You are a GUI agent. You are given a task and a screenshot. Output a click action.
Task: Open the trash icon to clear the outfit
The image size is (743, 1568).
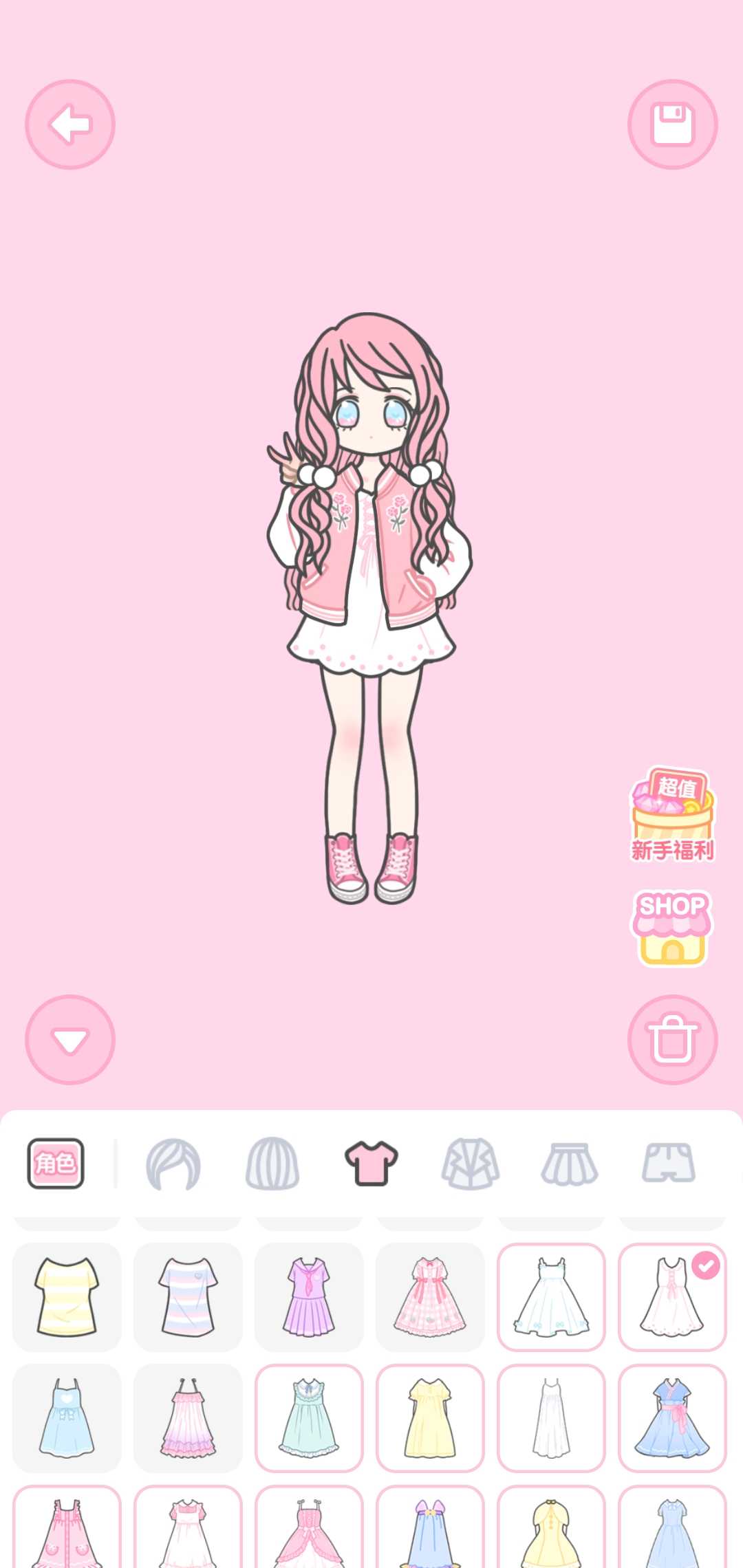[674, 1040]
